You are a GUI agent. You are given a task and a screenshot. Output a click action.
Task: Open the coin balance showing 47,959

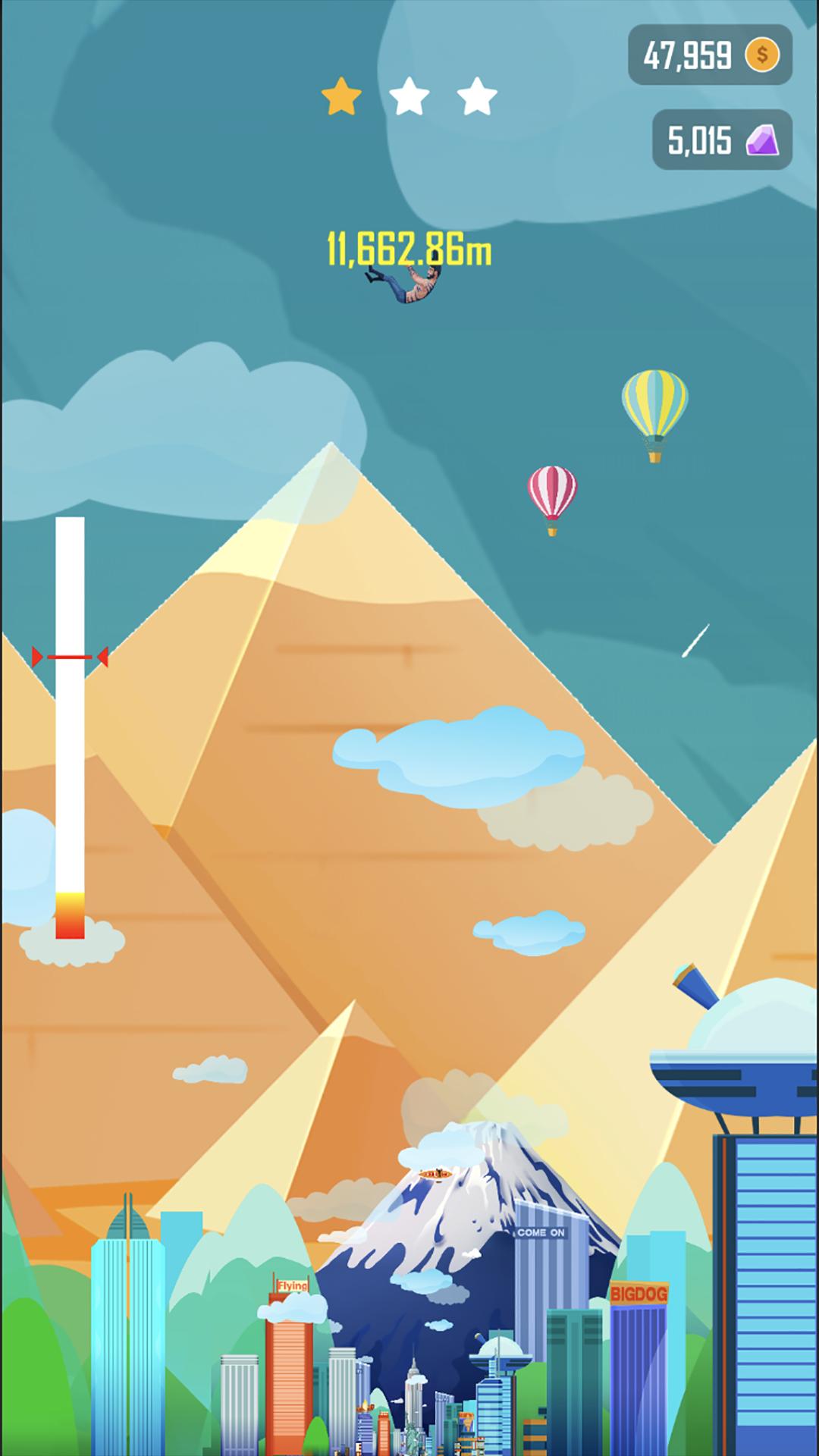point(710,55)
